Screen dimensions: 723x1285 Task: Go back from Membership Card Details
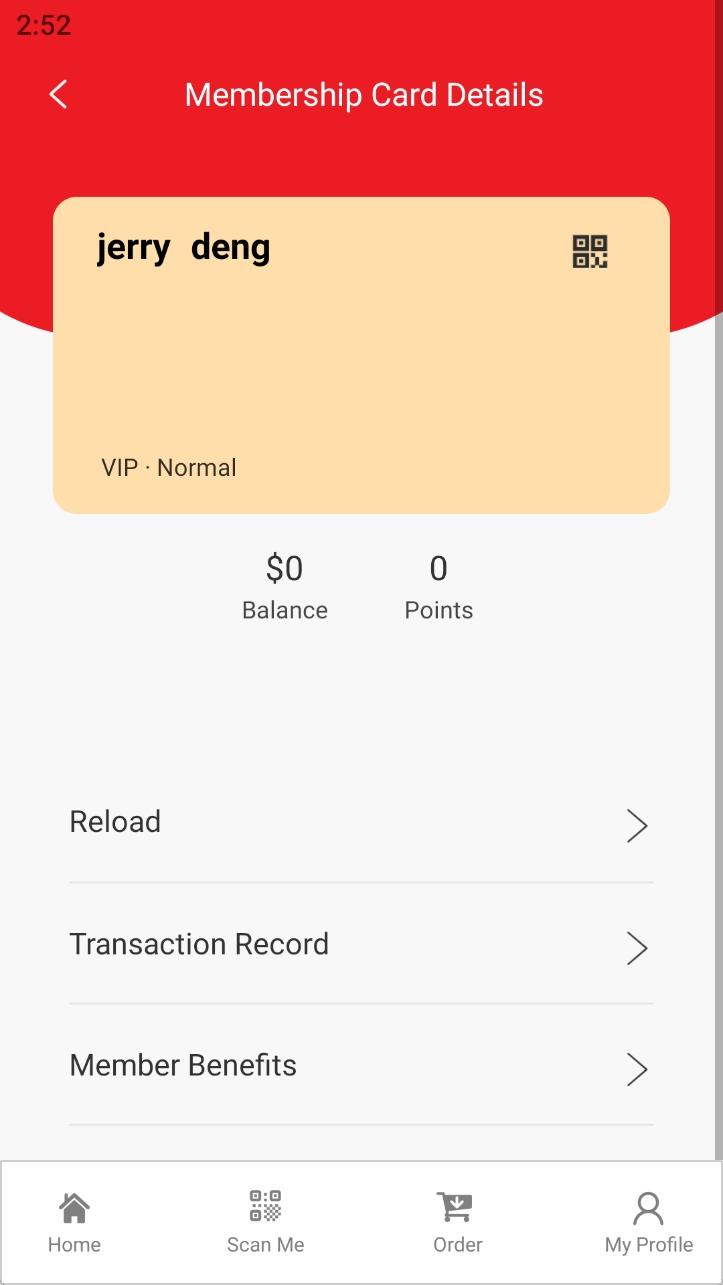[x=58, y=95]
